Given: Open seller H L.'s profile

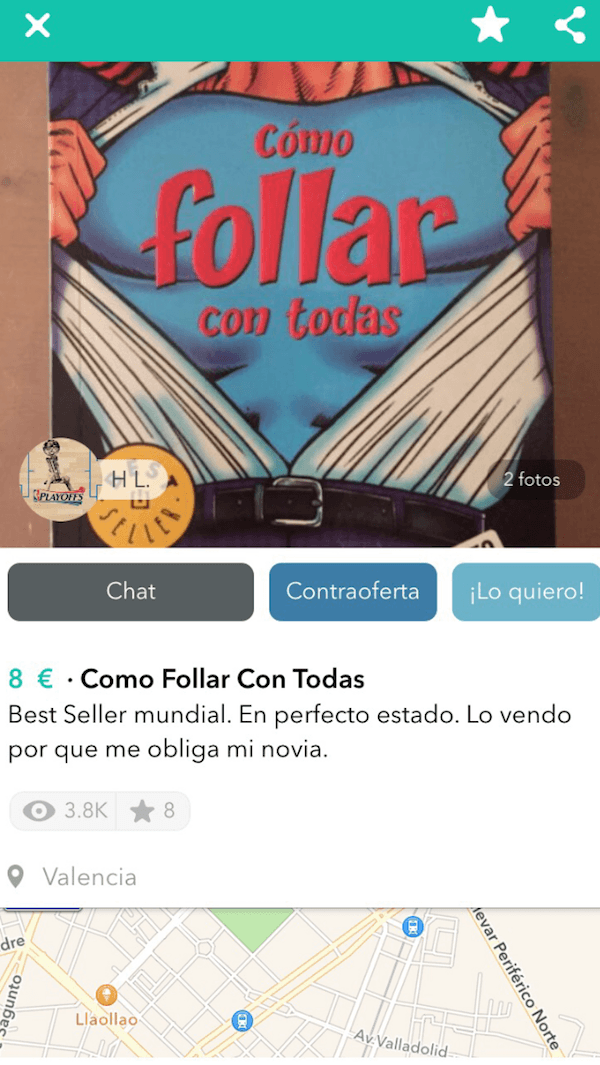Looking at the screenshot, I should point(58,479).
